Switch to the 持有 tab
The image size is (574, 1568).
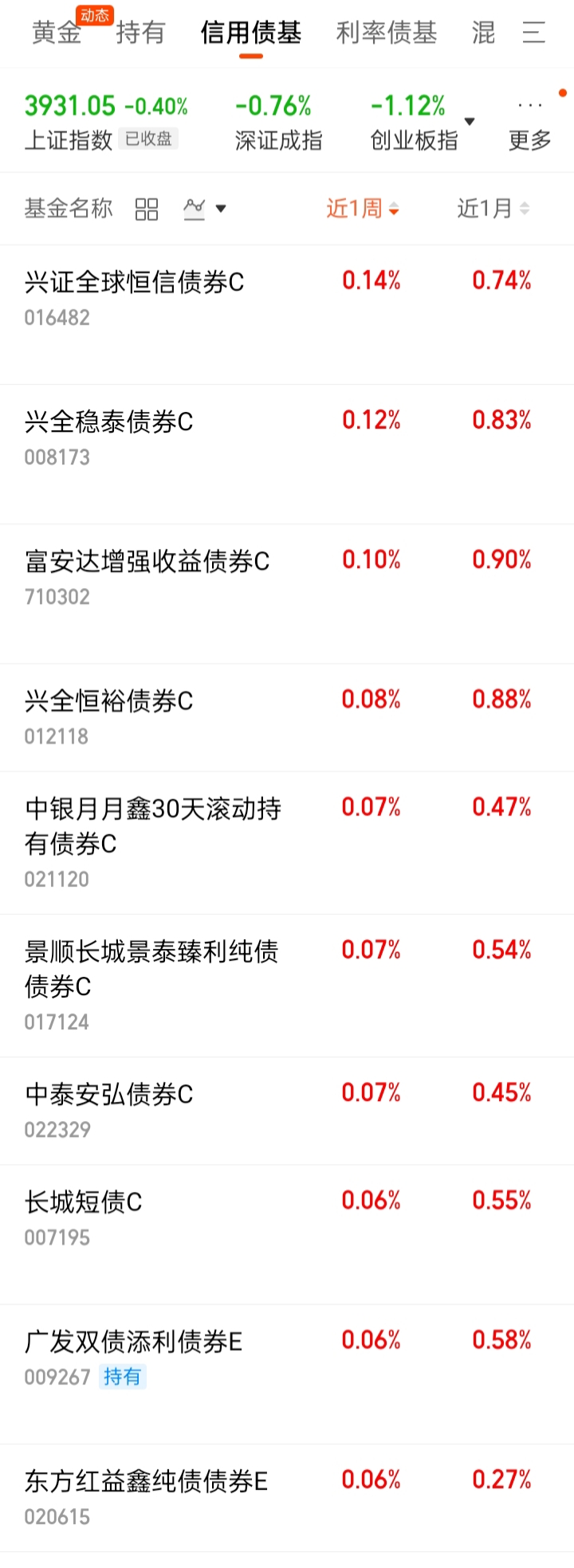[x=140, y=33]
